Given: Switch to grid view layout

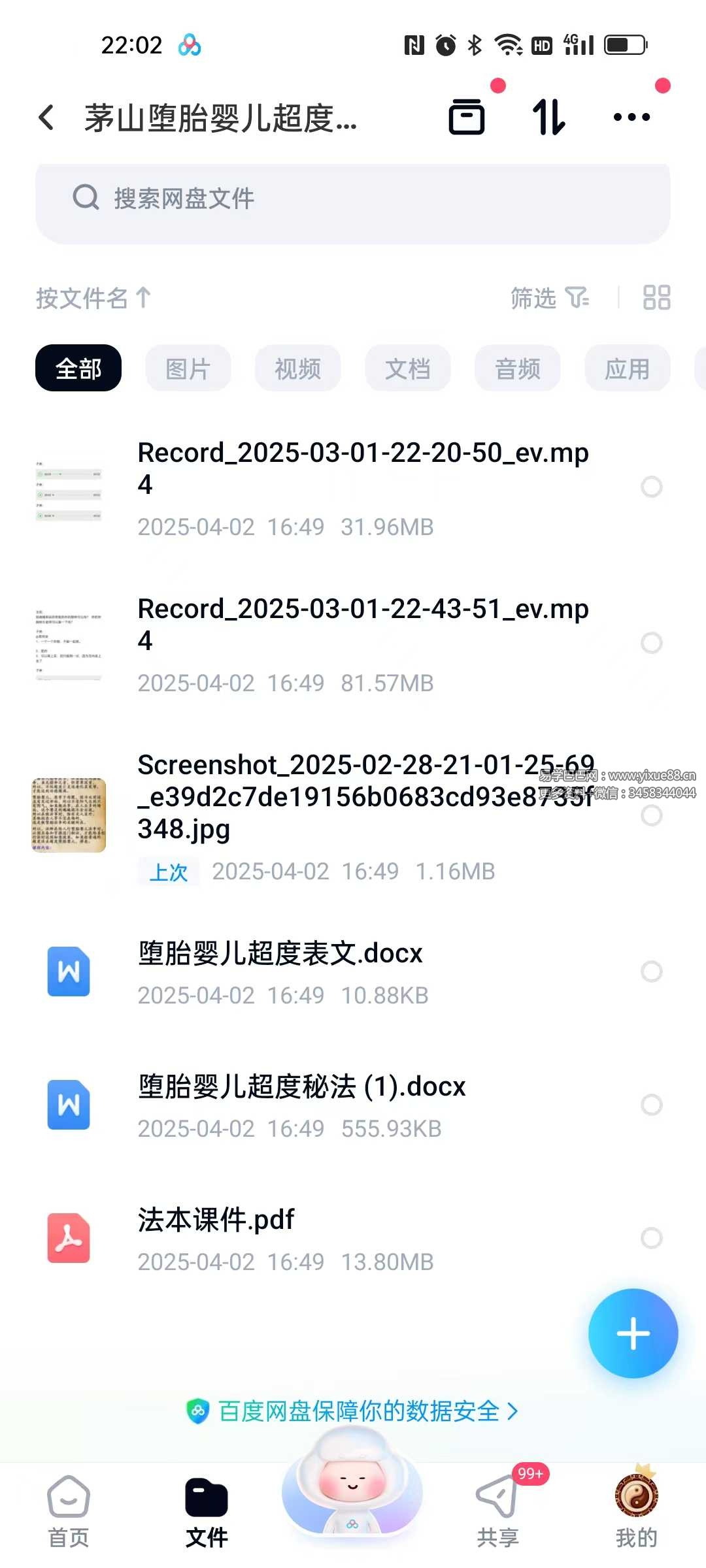Looking at the screenshot, I should click(x=656, y=298).
